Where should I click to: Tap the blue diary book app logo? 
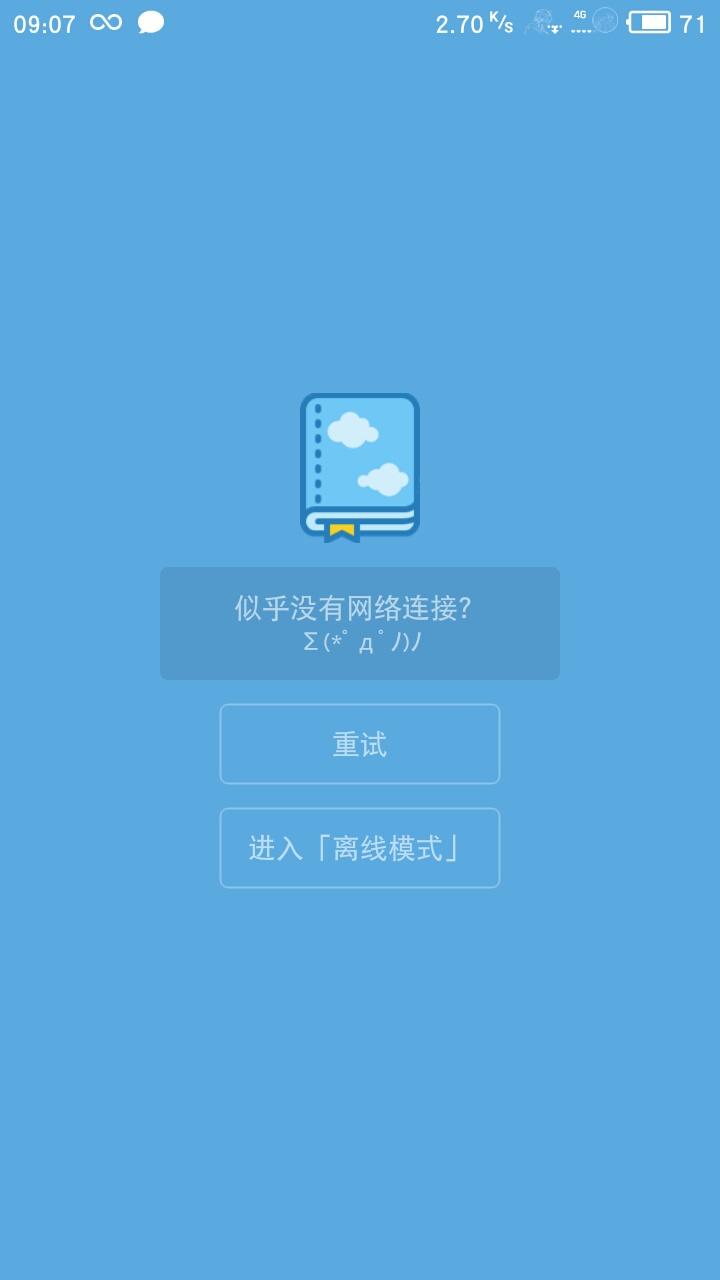pyautogui.click(x=360, y=465)
